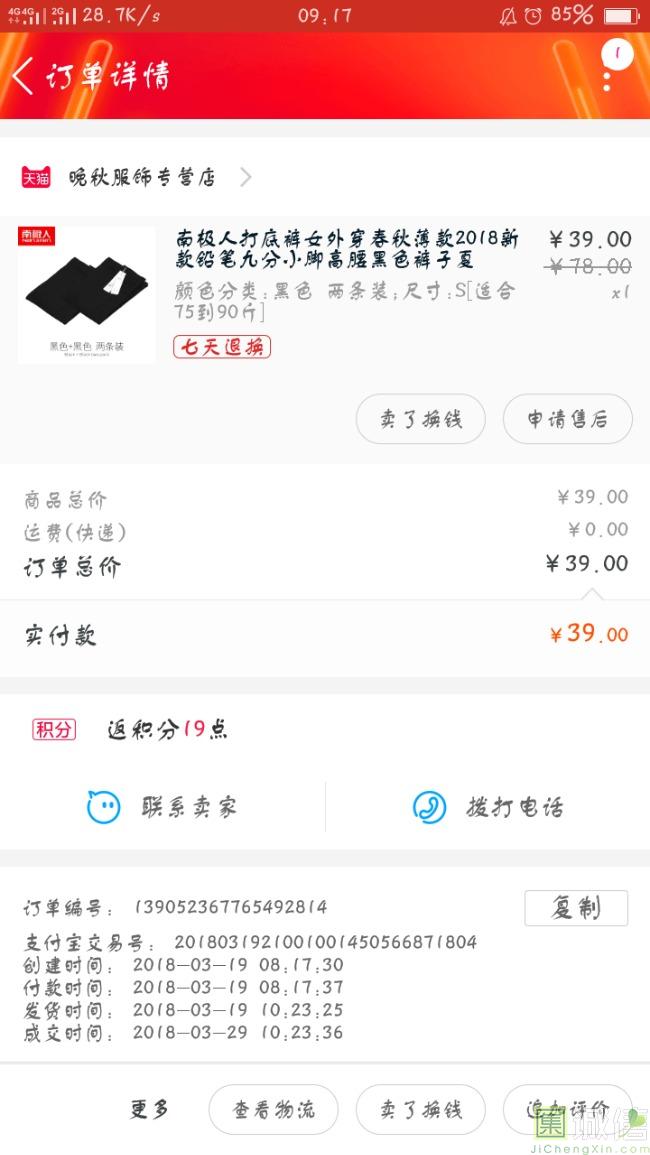Tap 卖了换钱 under the product
This screenshot has height=1155, width=650.
(x=420, y=419)
